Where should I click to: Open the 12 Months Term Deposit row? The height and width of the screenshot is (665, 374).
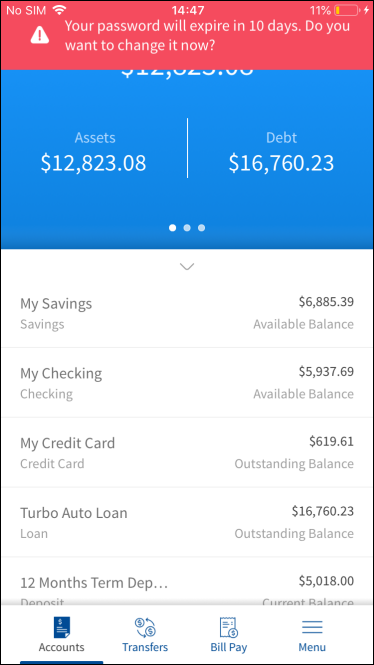point(187,581)
